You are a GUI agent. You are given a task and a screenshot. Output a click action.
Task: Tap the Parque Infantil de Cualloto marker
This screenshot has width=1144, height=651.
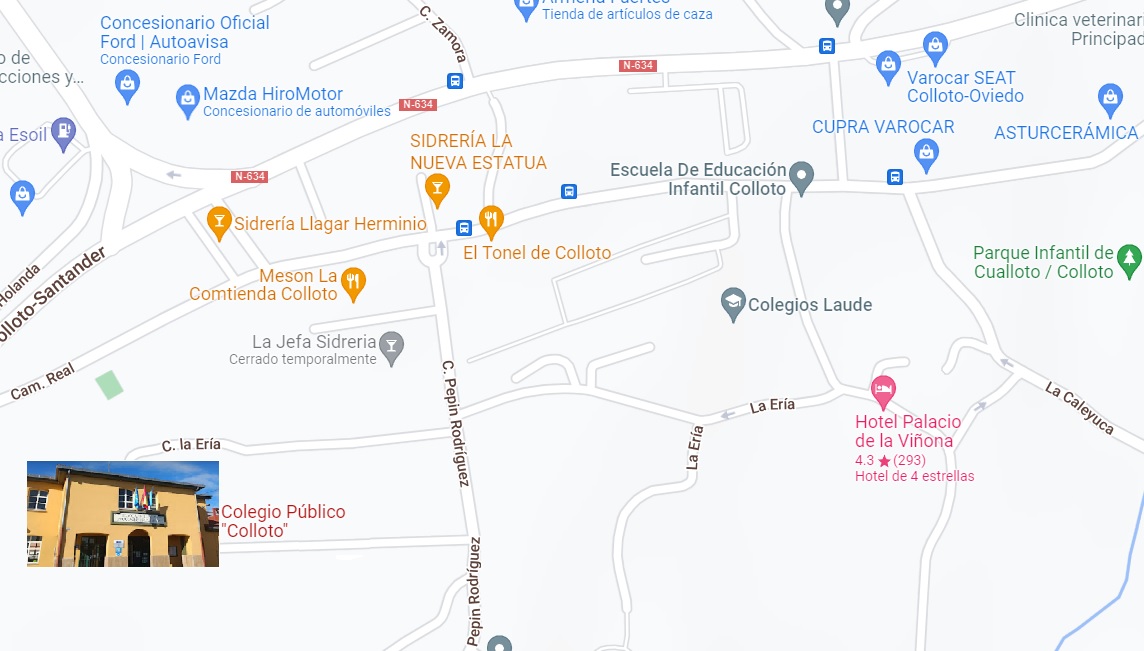1128,260
